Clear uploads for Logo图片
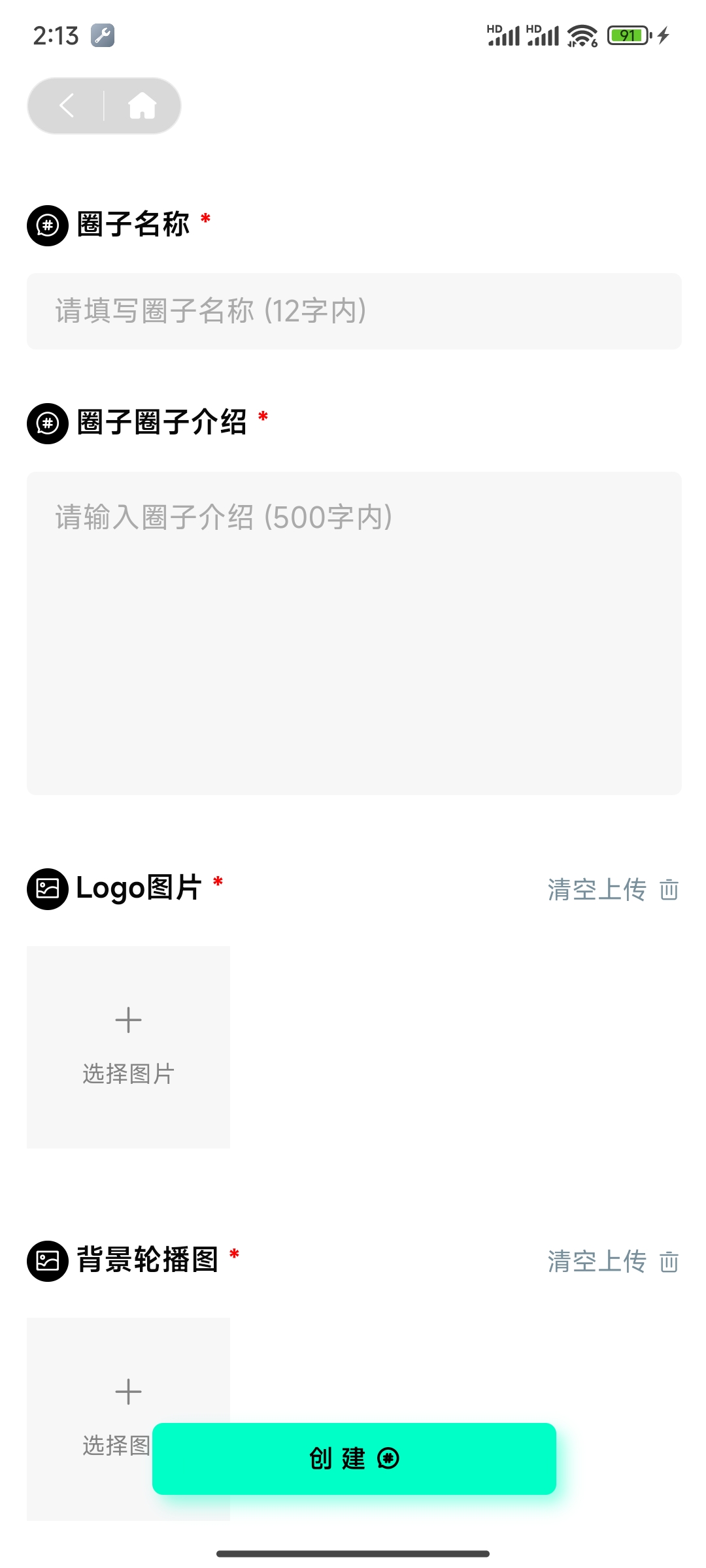Image resolution: width=706 pixels, height=1568 pixels. tap(613, 890)
